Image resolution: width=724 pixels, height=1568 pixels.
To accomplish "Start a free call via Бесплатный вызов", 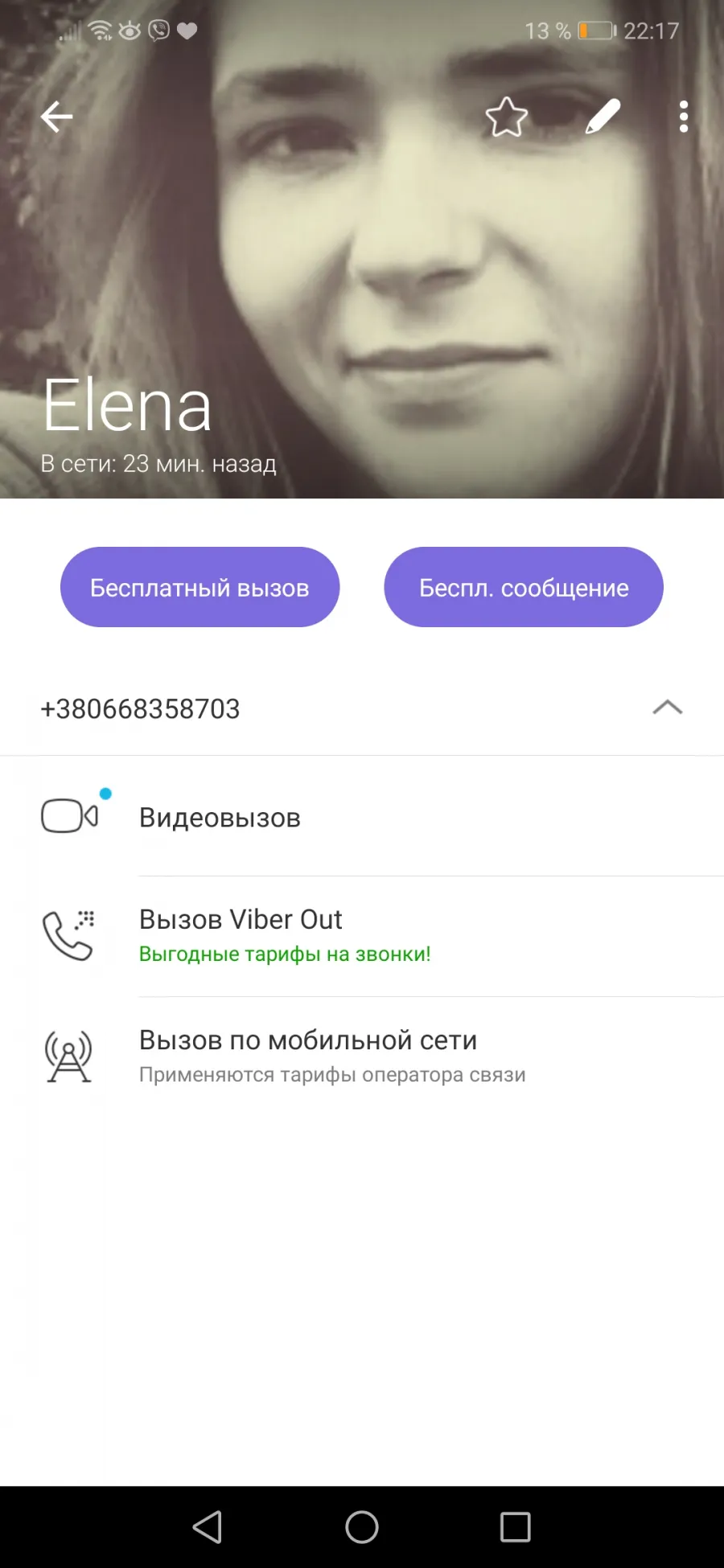I will click(x=200, y=587).
